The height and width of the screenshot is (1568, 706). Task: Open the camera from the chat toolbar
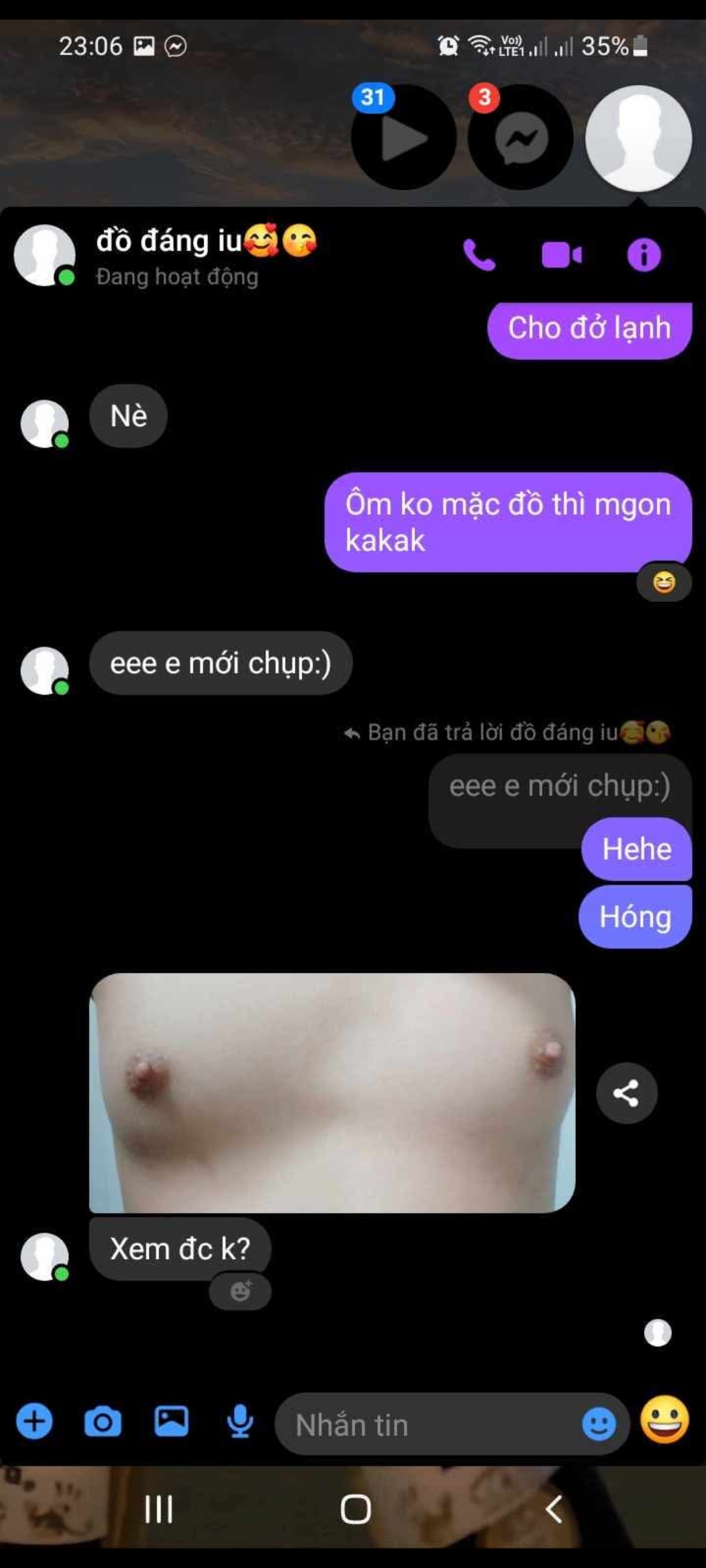point(103,1421)
